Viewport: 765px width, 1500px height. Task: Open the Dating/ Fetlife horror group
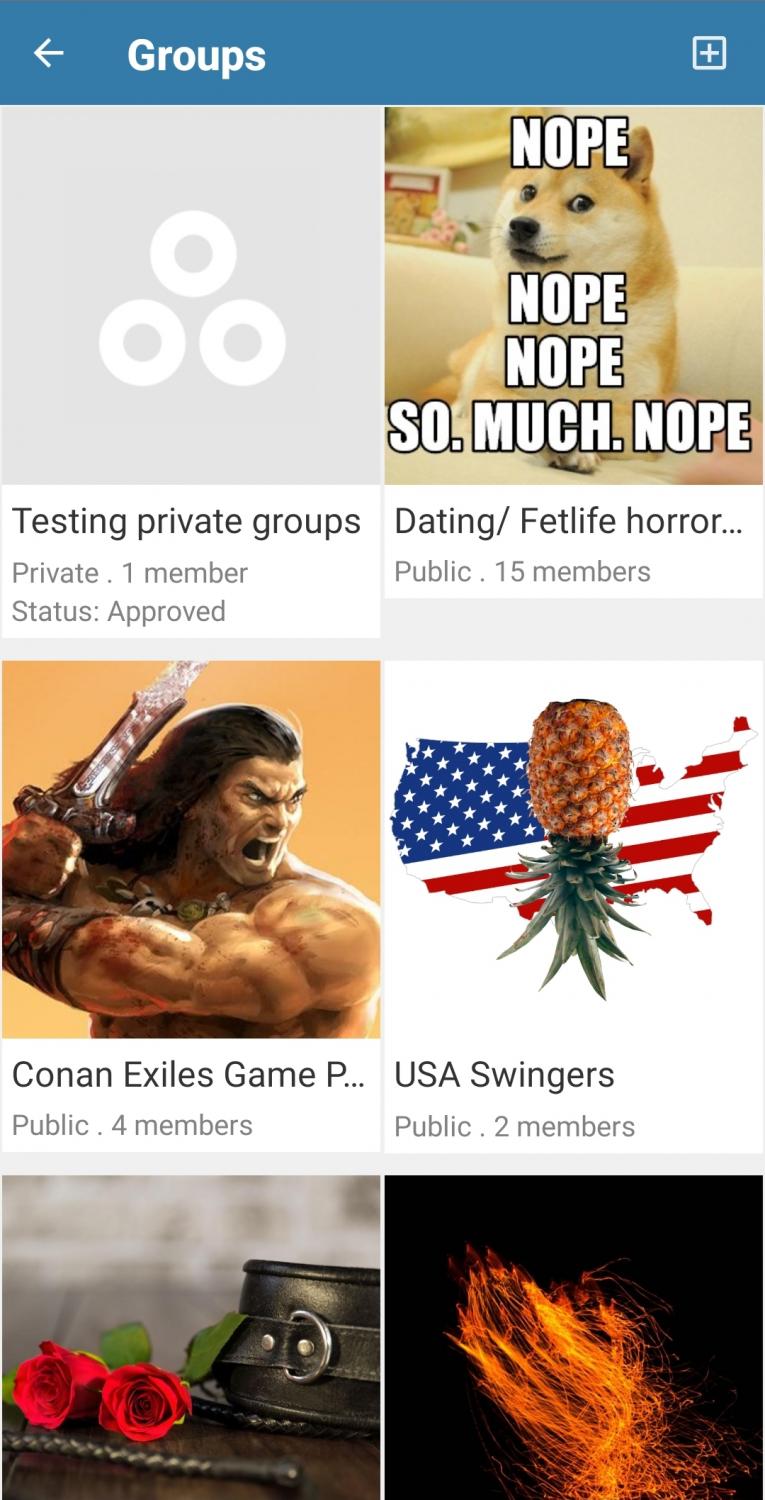[x=573, y=352]
